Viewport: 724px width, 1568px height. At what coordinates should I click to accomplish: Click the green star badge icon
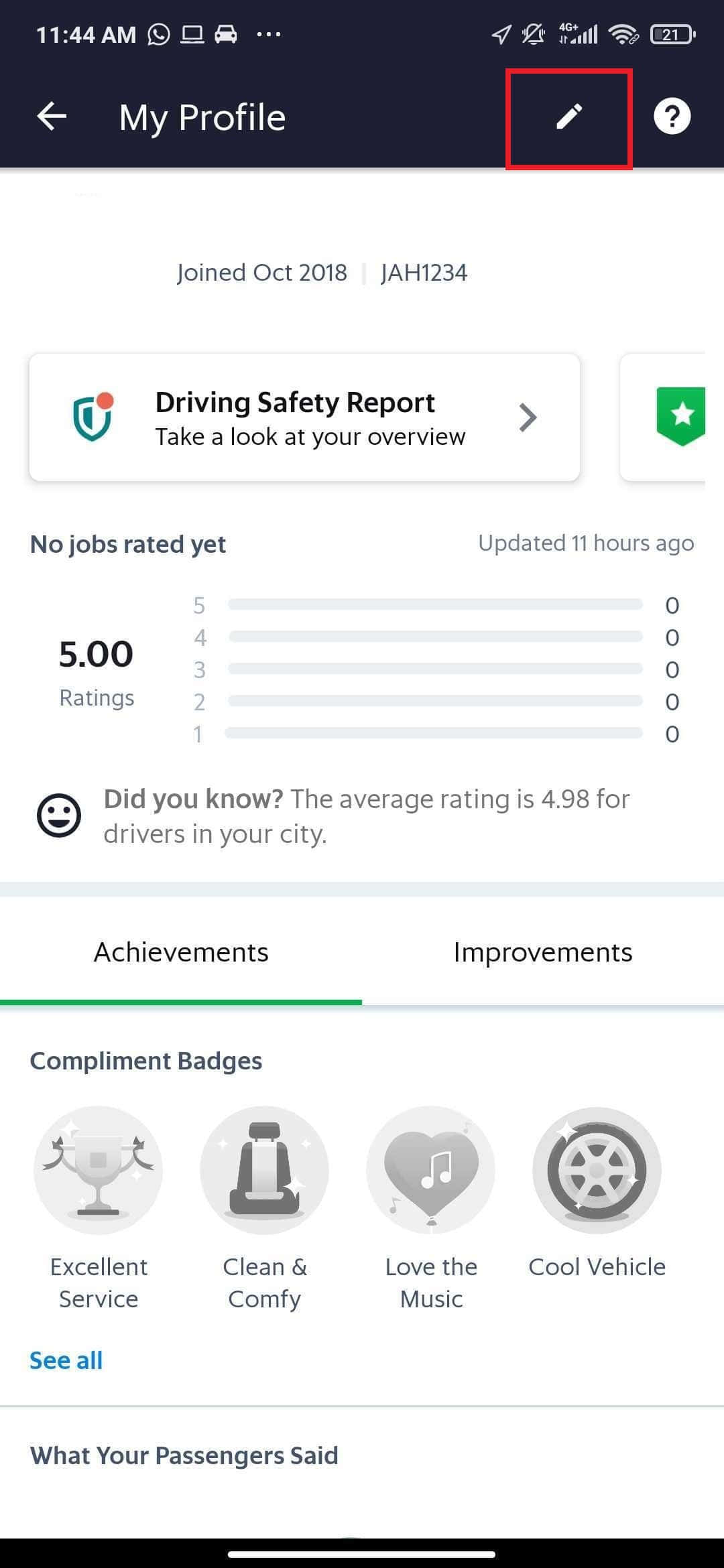pyautogui.click(x=683, y=415)
